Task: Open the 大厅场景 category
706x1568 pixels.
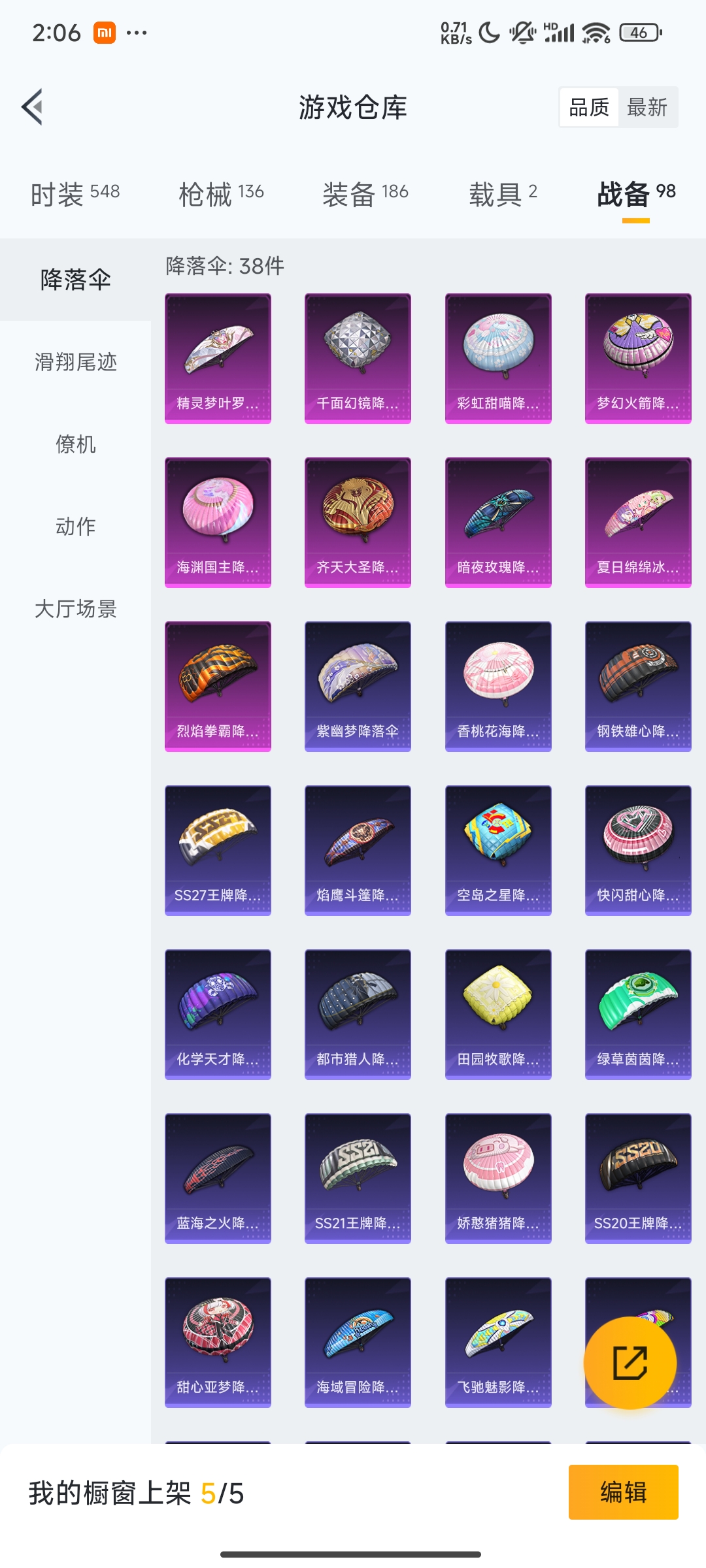Action: coord(76,609)
